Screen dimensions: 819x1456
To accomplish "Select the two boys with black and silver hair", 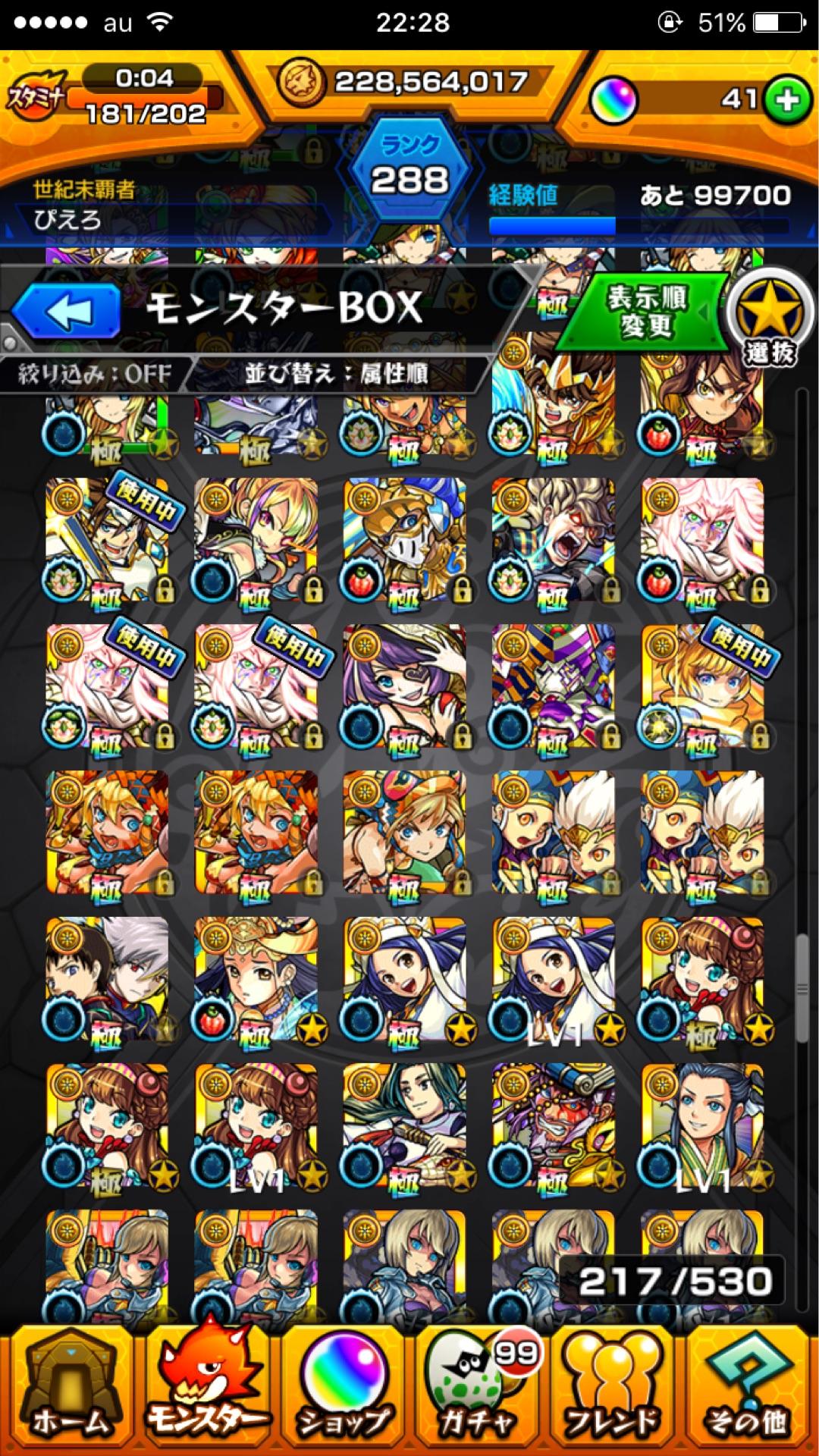I will [x=107, y=980].
